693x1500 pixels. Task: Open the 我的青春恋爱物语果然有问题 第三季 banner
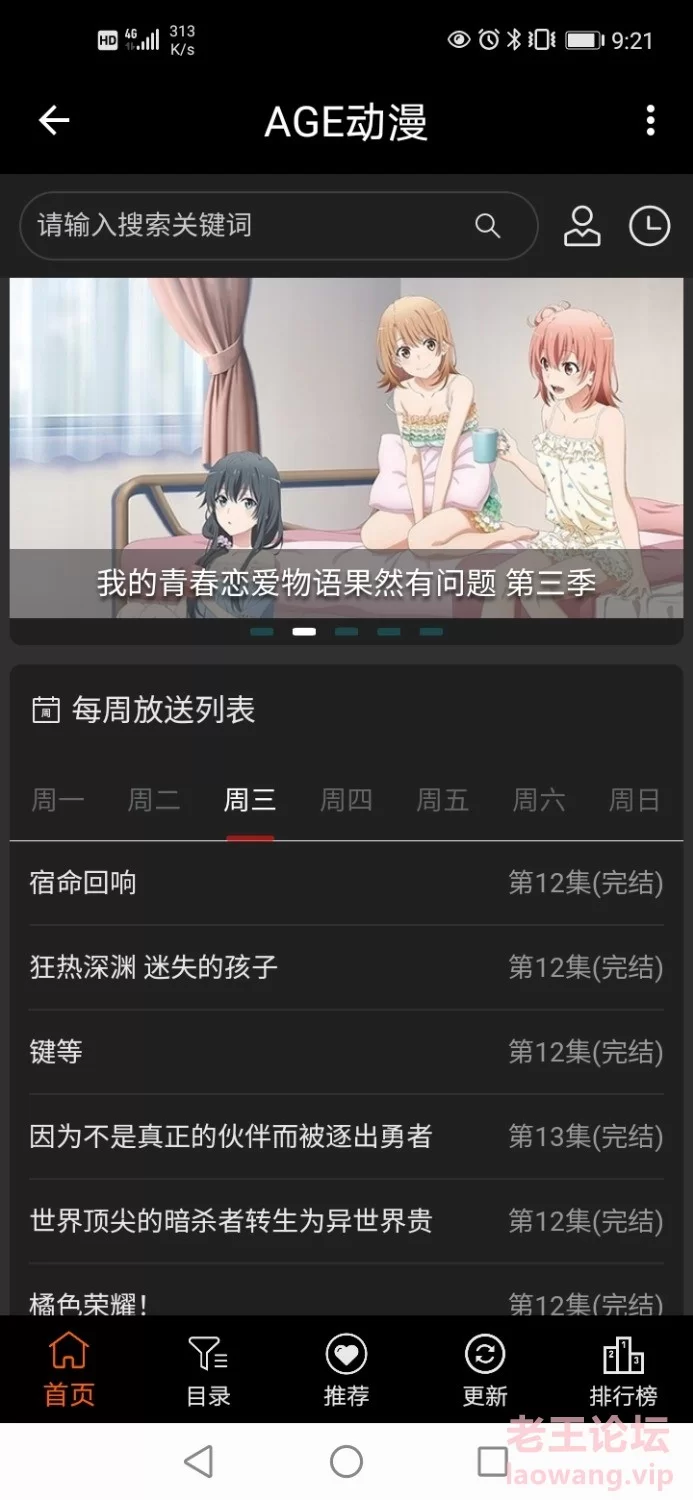click(346, 448)
